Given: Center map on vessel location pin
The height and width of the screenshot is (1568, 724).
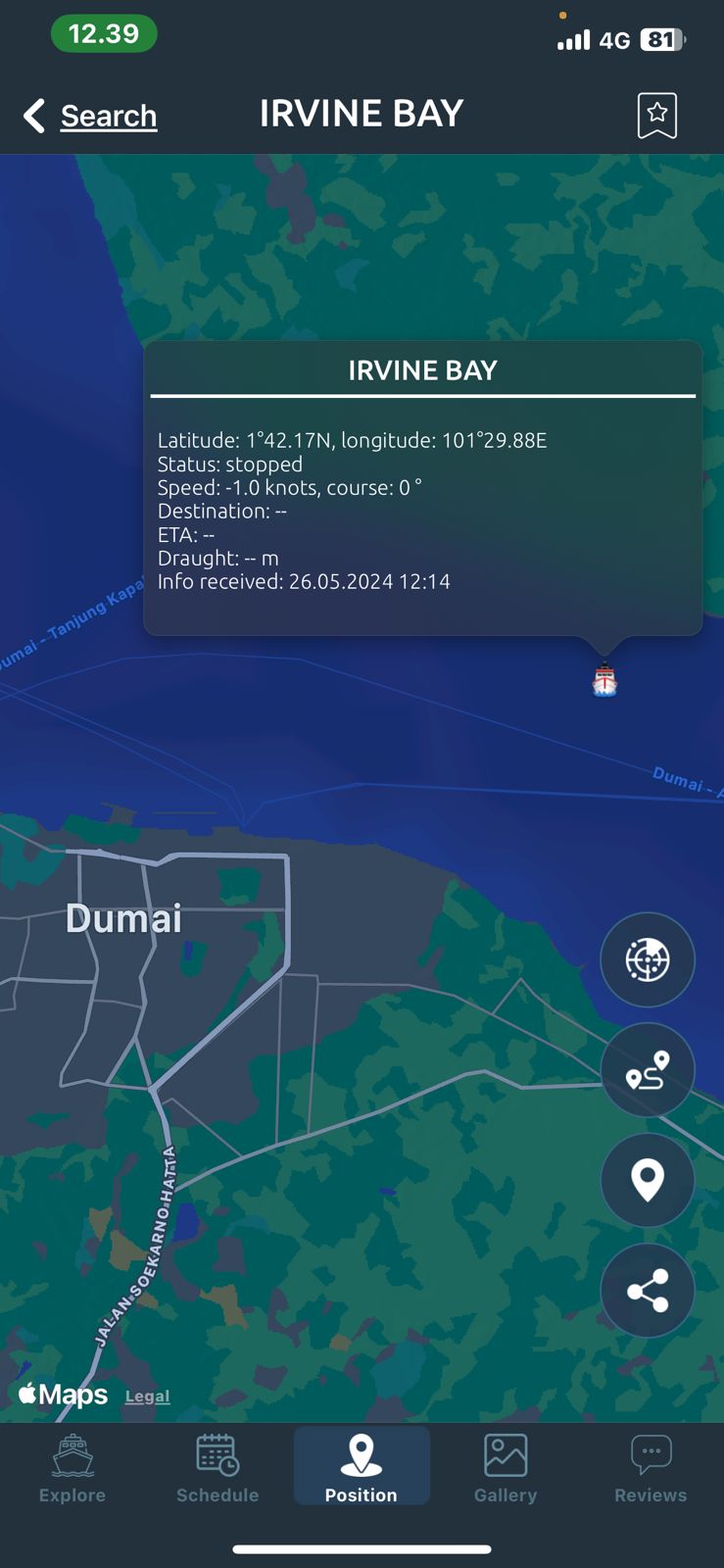Looking at the screenshot, I should [x=647, y=1180].
